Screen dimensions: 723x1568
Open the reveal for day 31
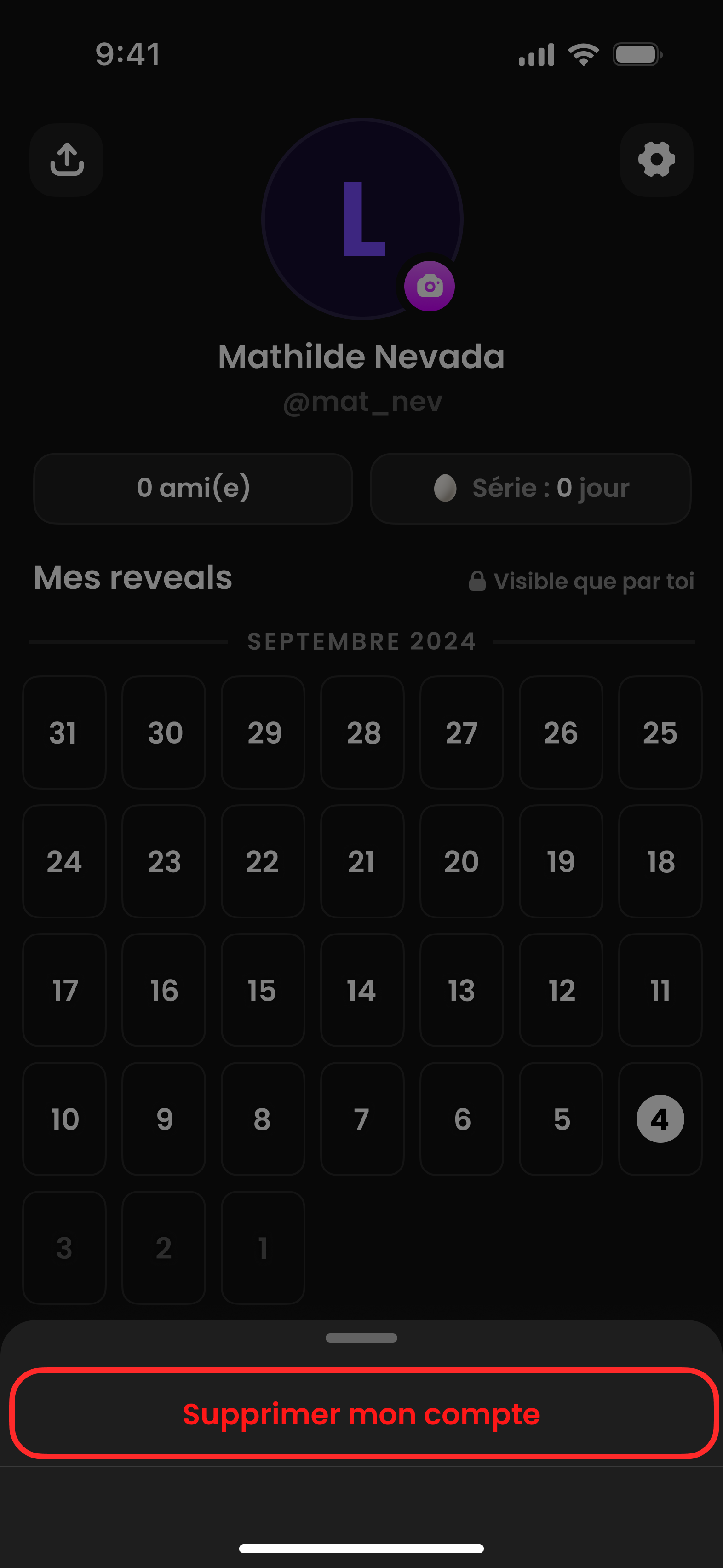coord(64,732)
